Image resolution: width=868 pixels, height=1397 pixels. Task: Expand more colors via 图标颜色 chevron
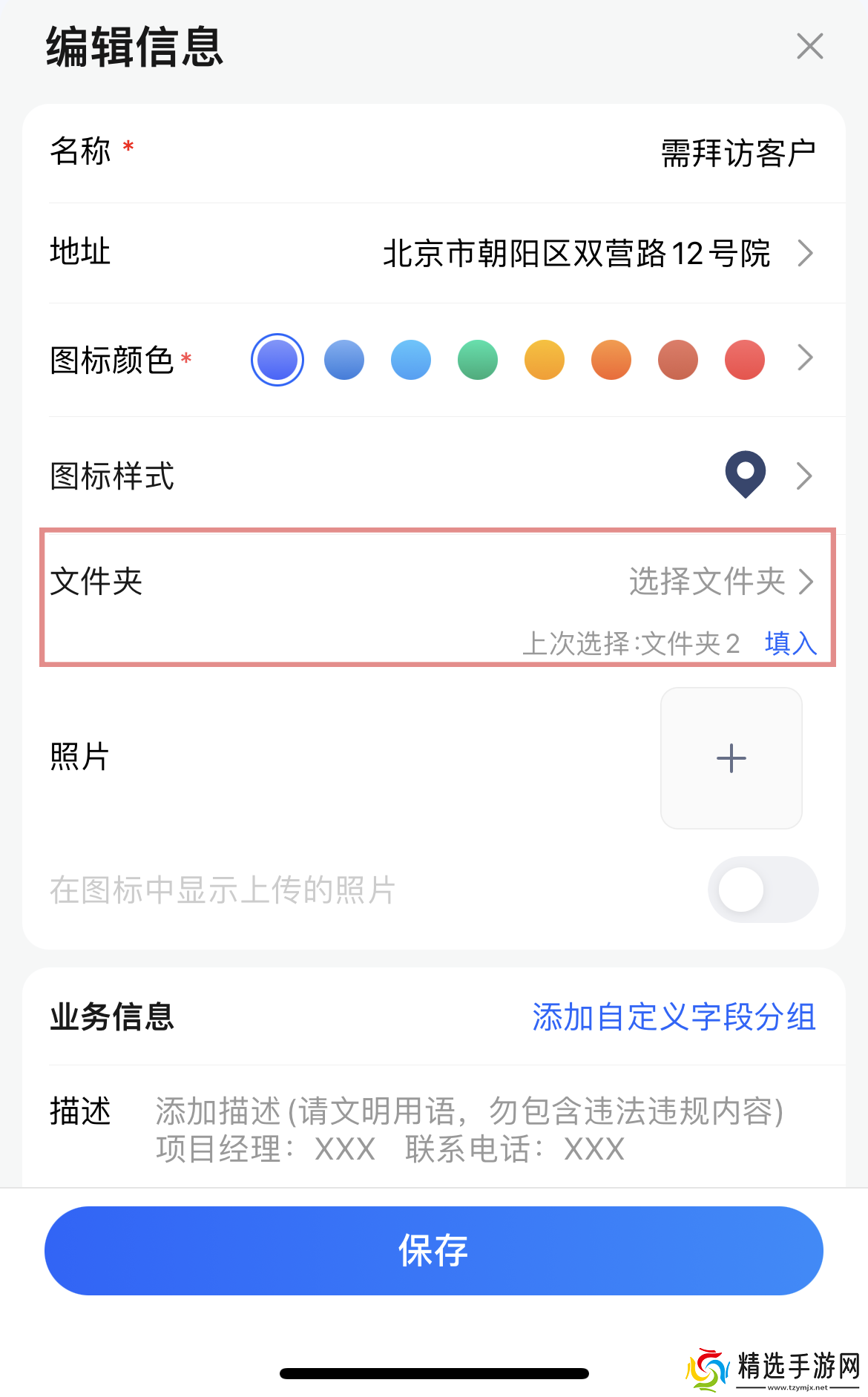point(806,359)
